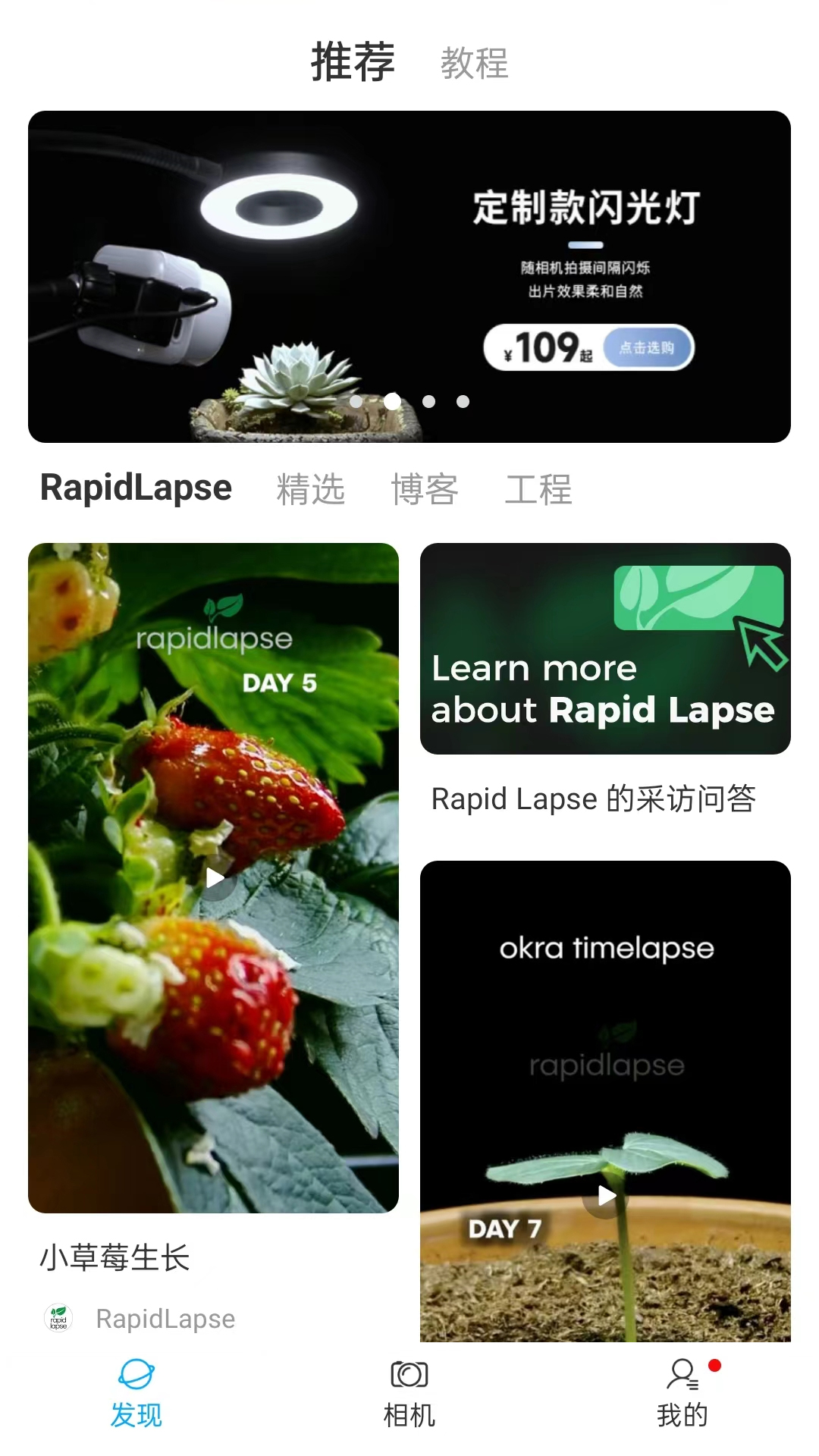
Task: Select the 推荐 tab
Action: (x=353, y=62)
